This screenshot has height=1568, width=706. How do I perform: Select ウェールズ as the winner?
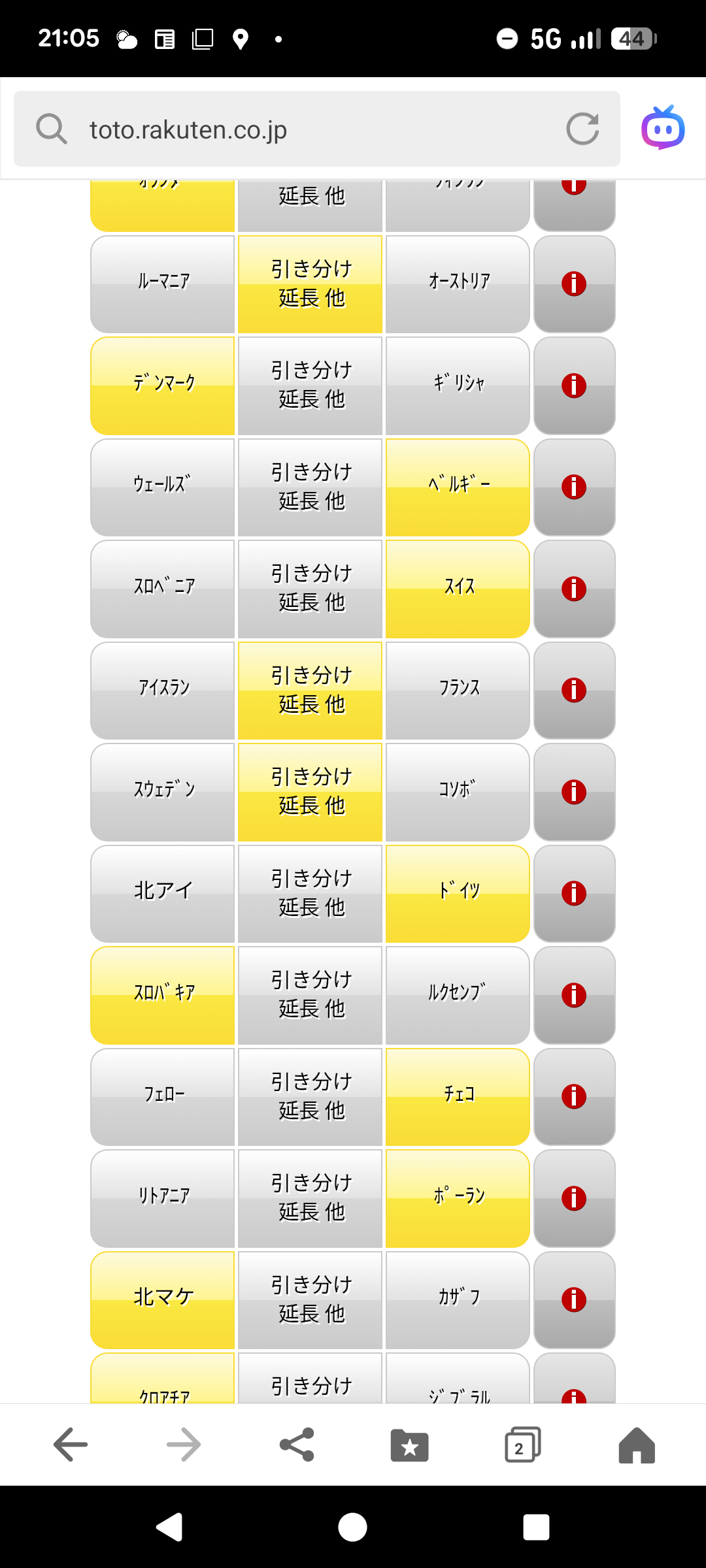click(x=163, y=487)
